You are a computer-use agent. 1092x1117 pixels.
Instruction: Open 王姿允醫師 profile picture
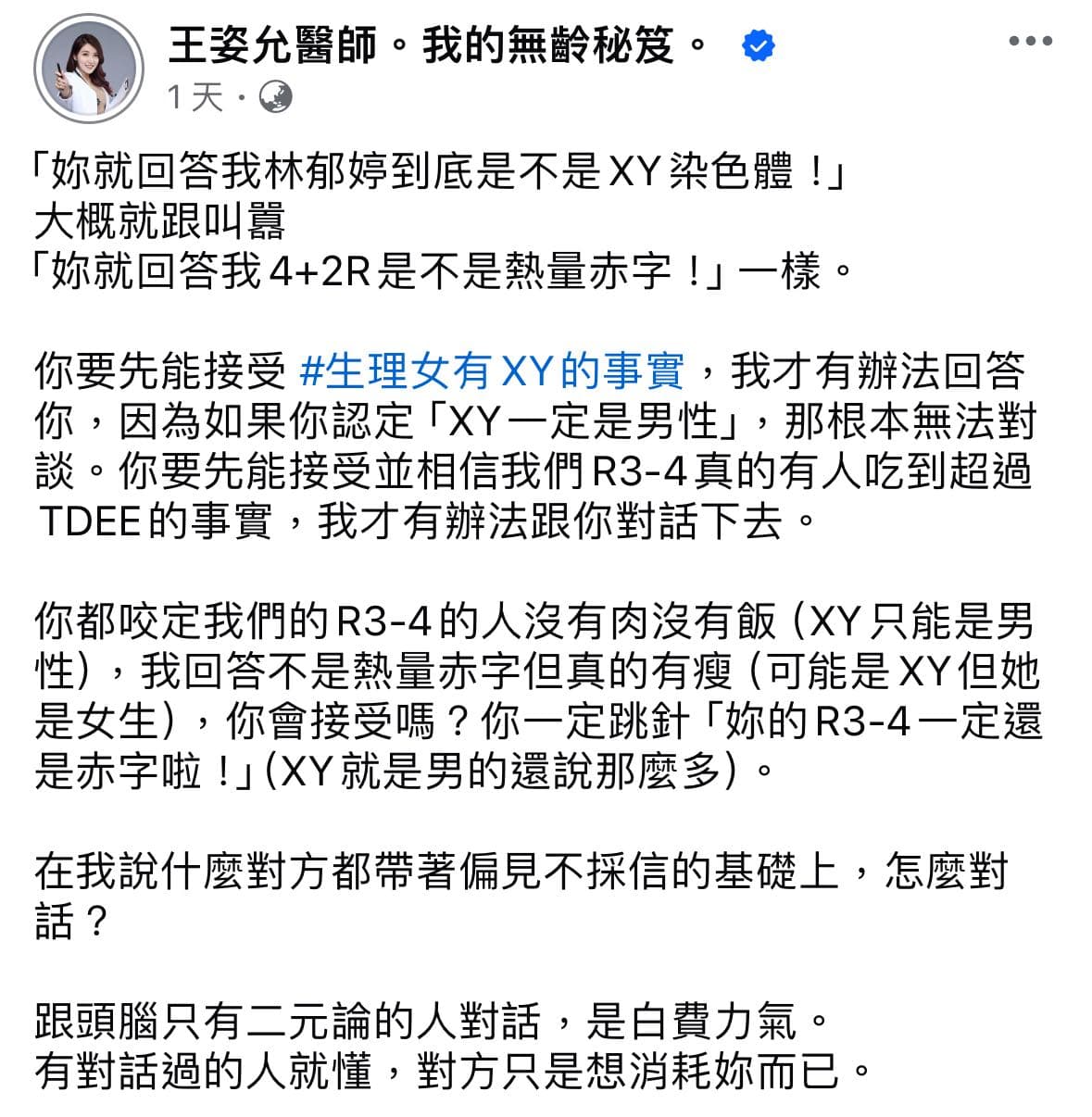[x=89, y=69]
